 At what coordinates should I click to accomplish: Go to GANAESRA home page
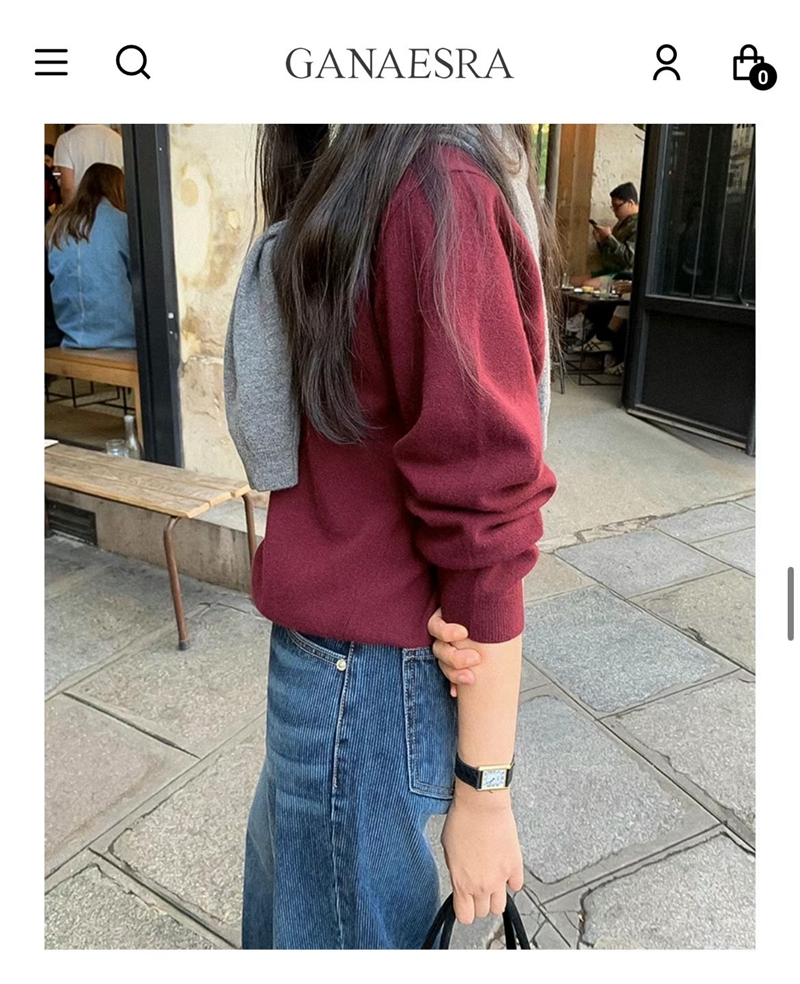click(x=399, y=64)
